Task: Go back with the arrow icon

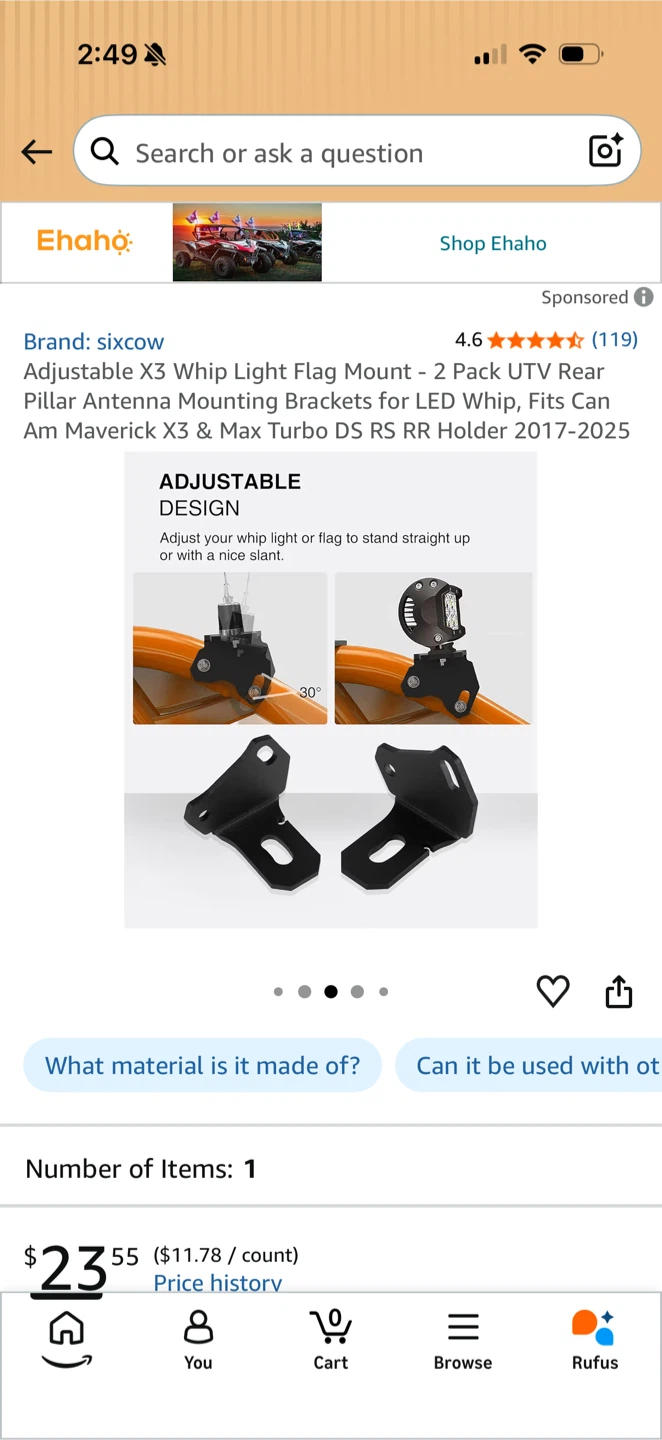Action: click(37, 152)
